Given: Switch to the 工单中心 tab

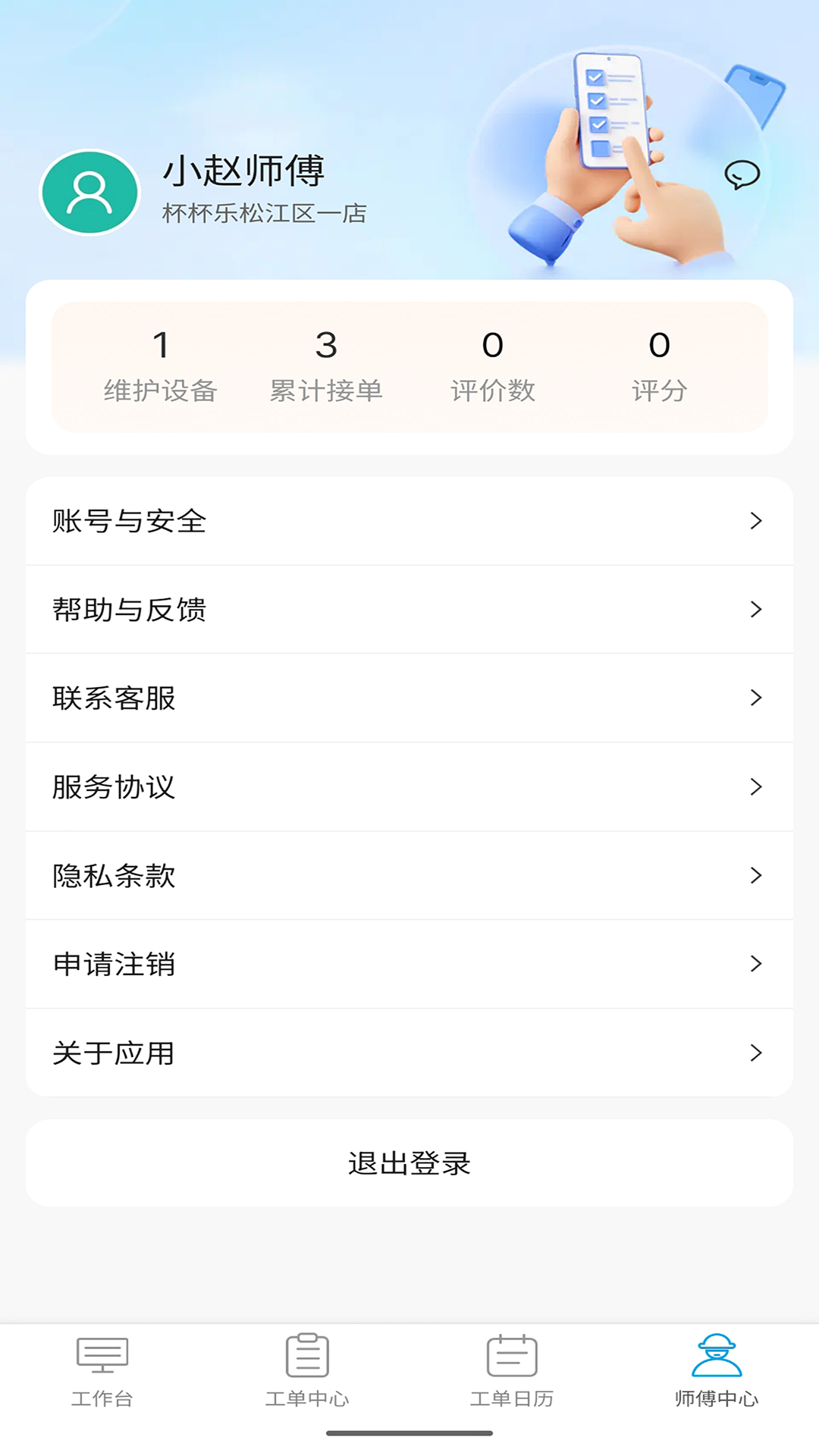Looking at the screenshot, I should 307,1371.
